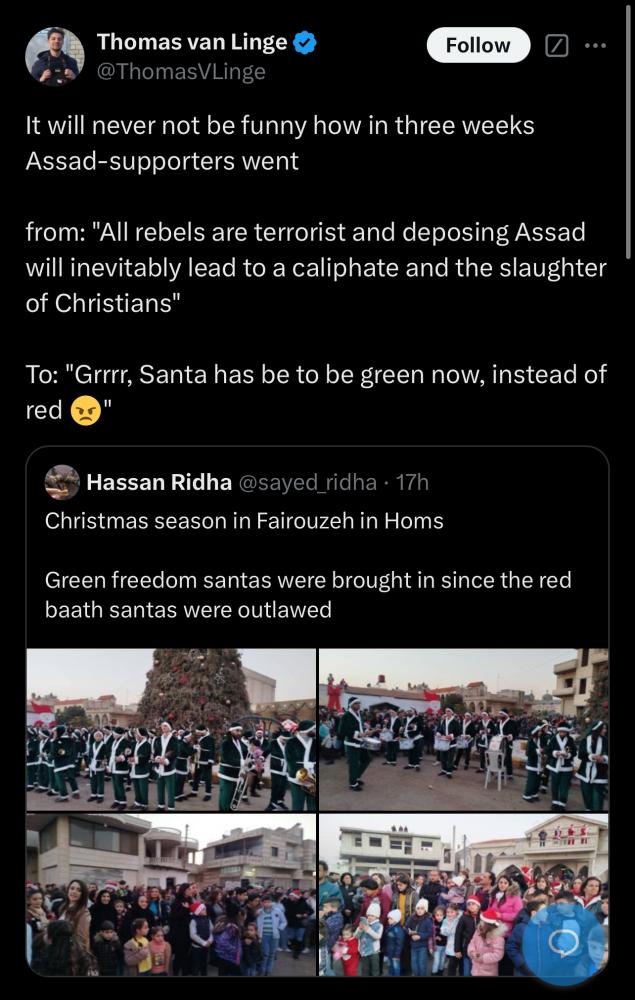Image resolution: width=635 pixels, height=1000 pixels.
Task: View photo of band beside Christmas tree
Action: (x=170, y=729)
